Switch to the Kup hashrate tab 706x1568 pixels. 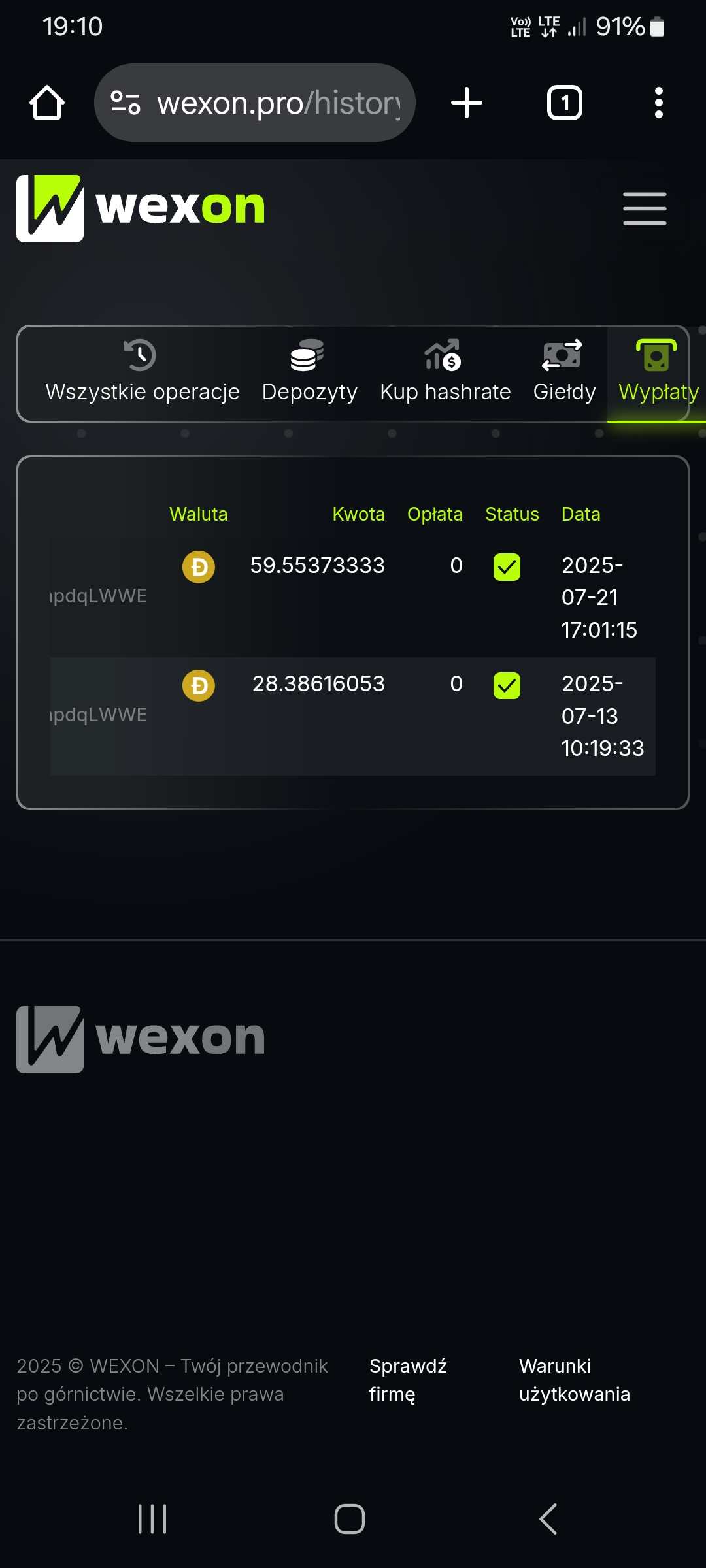445,372
